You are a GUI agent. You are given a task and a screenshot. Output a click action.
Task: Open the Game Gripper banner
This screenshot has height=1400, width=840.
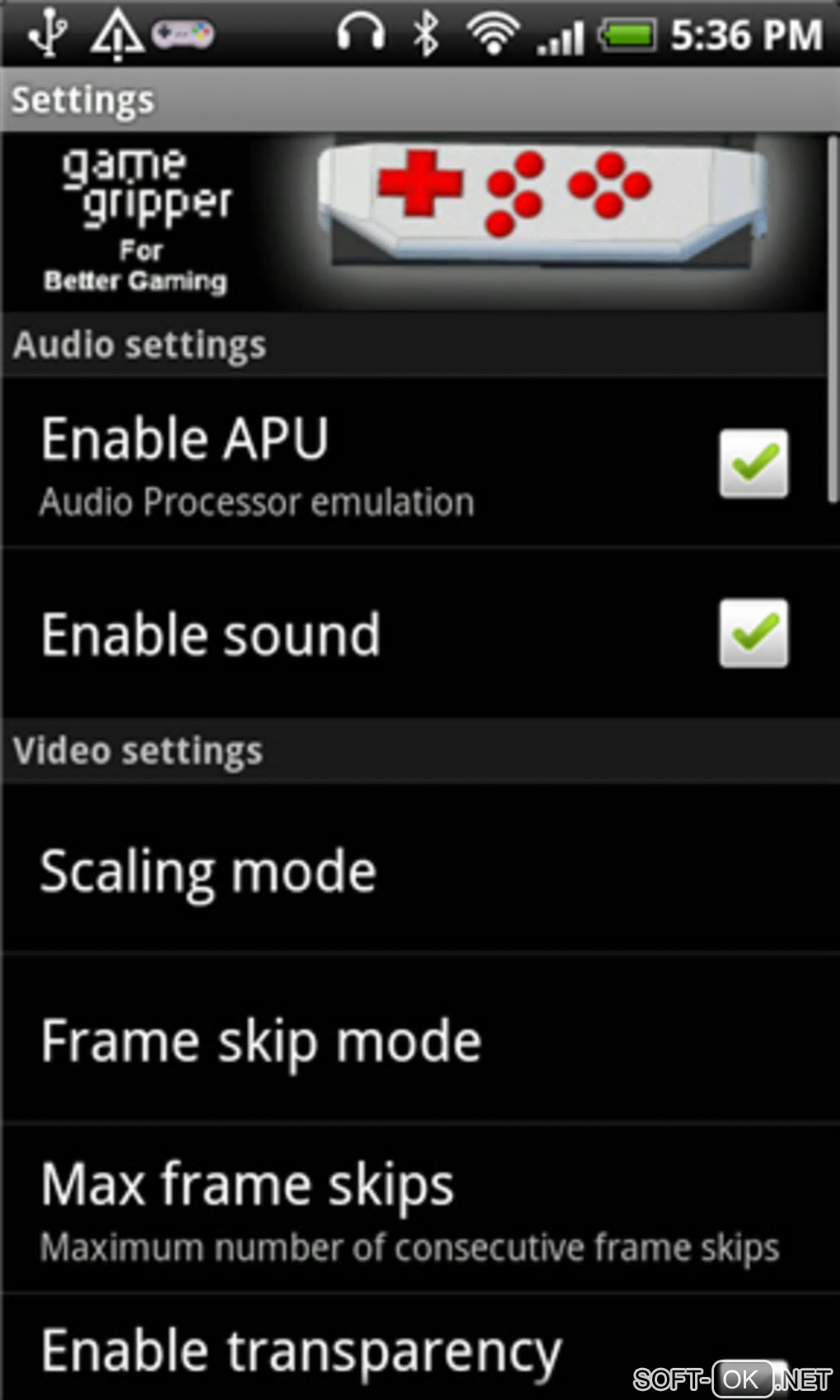pyautogui.click(x=412, y=221)
